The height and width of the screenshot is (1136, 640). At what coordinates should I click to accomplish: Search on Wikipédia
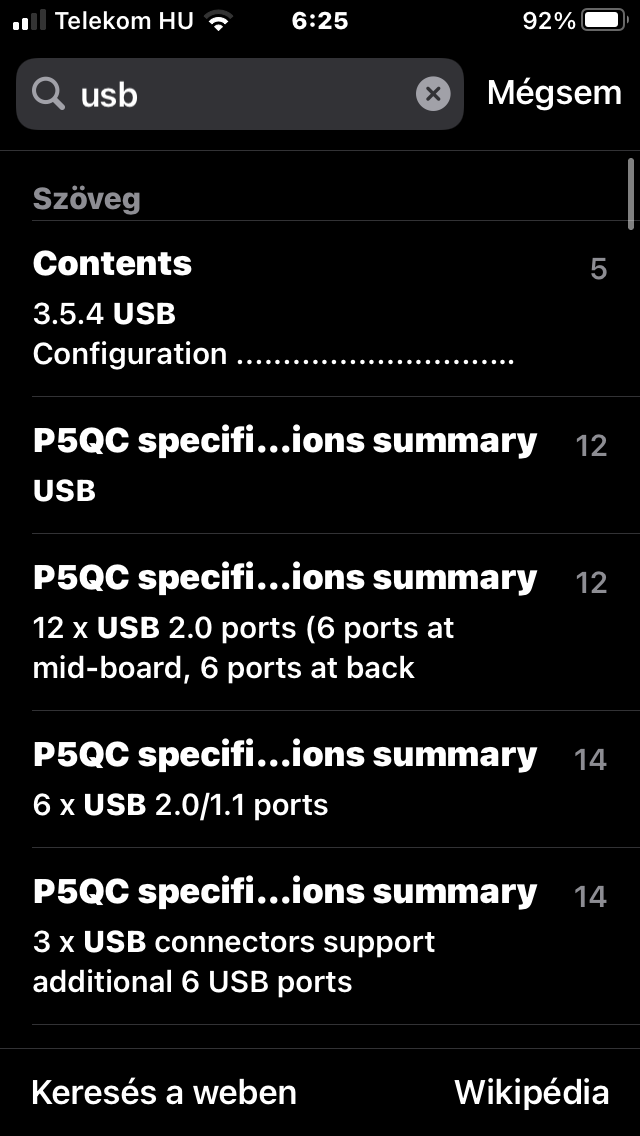(x=531, y=1092)
